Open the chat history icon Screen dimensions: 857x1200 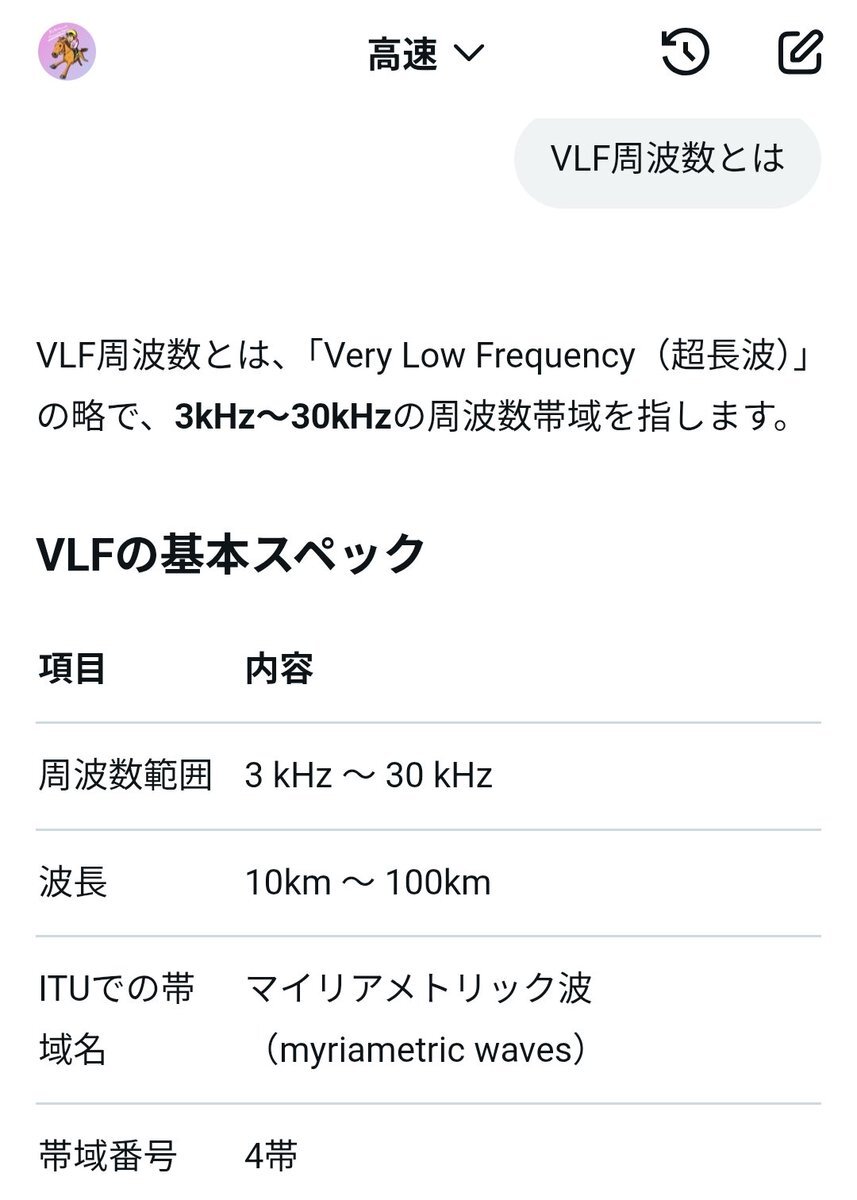[686, 52]
